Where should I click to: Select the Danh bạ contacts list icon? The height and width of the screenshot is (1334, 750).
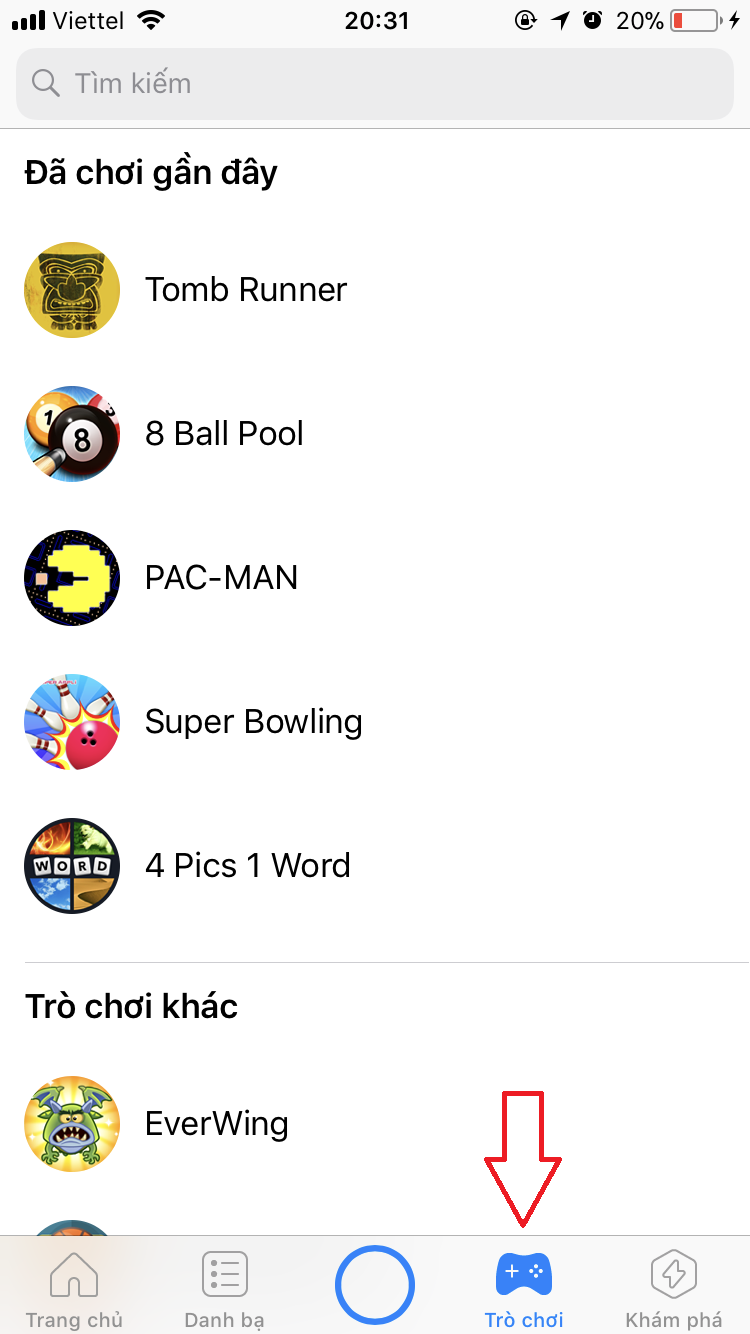pyautogui.click(x=224, y=1272)
